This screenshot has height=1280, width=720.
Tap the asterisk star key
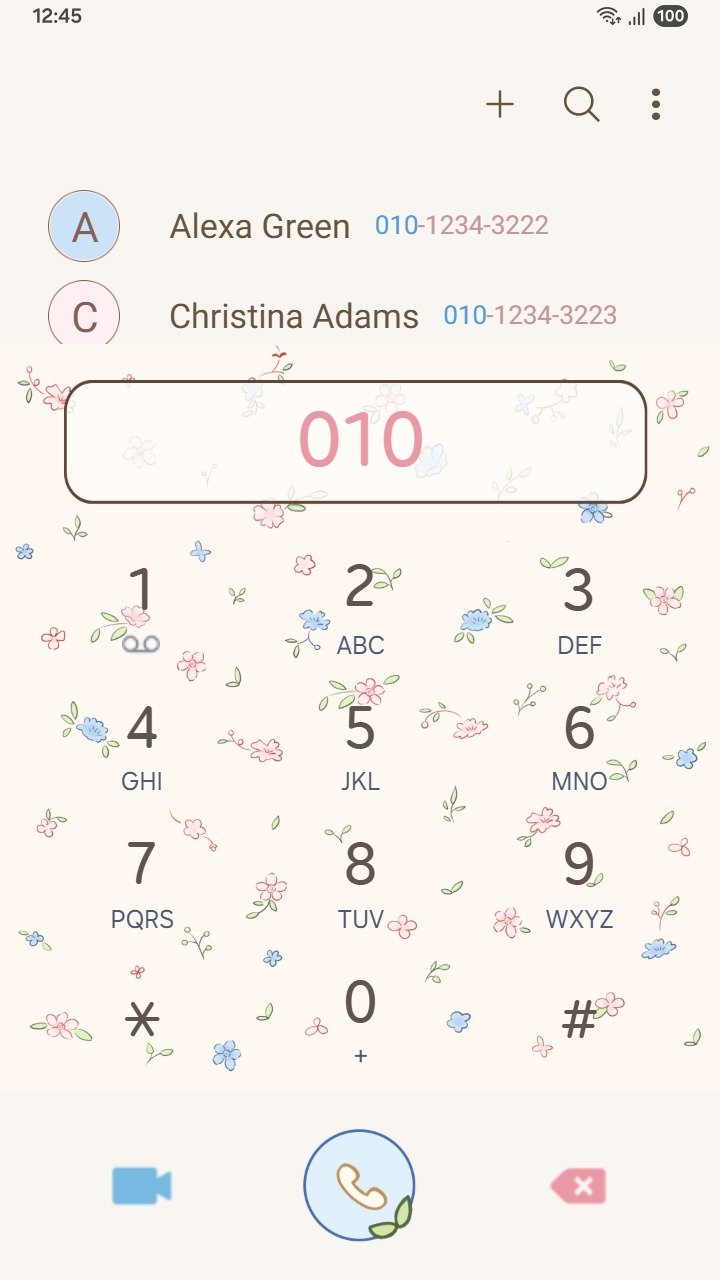pos(141,1020)
